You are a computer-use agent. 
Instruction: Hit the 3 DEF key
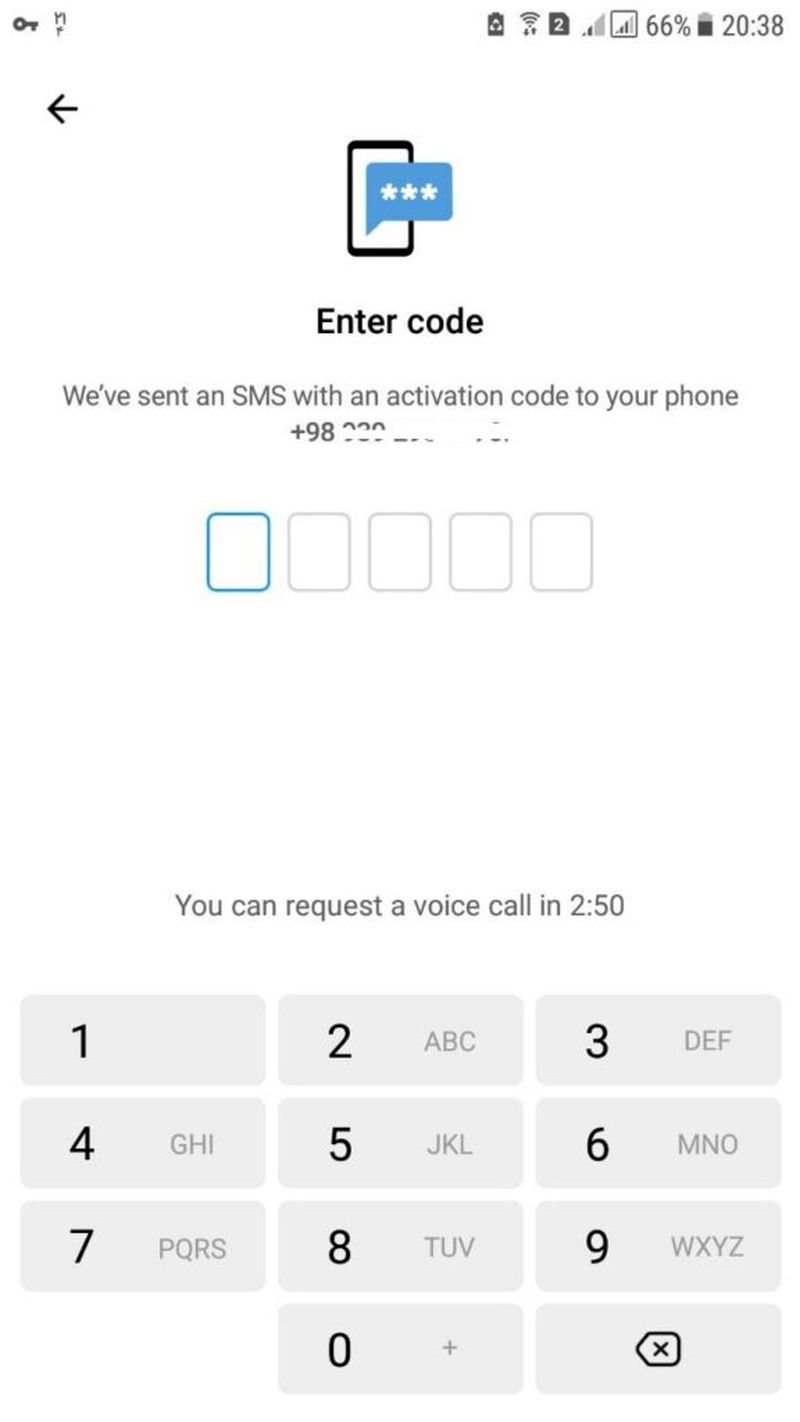point(658,1040)
